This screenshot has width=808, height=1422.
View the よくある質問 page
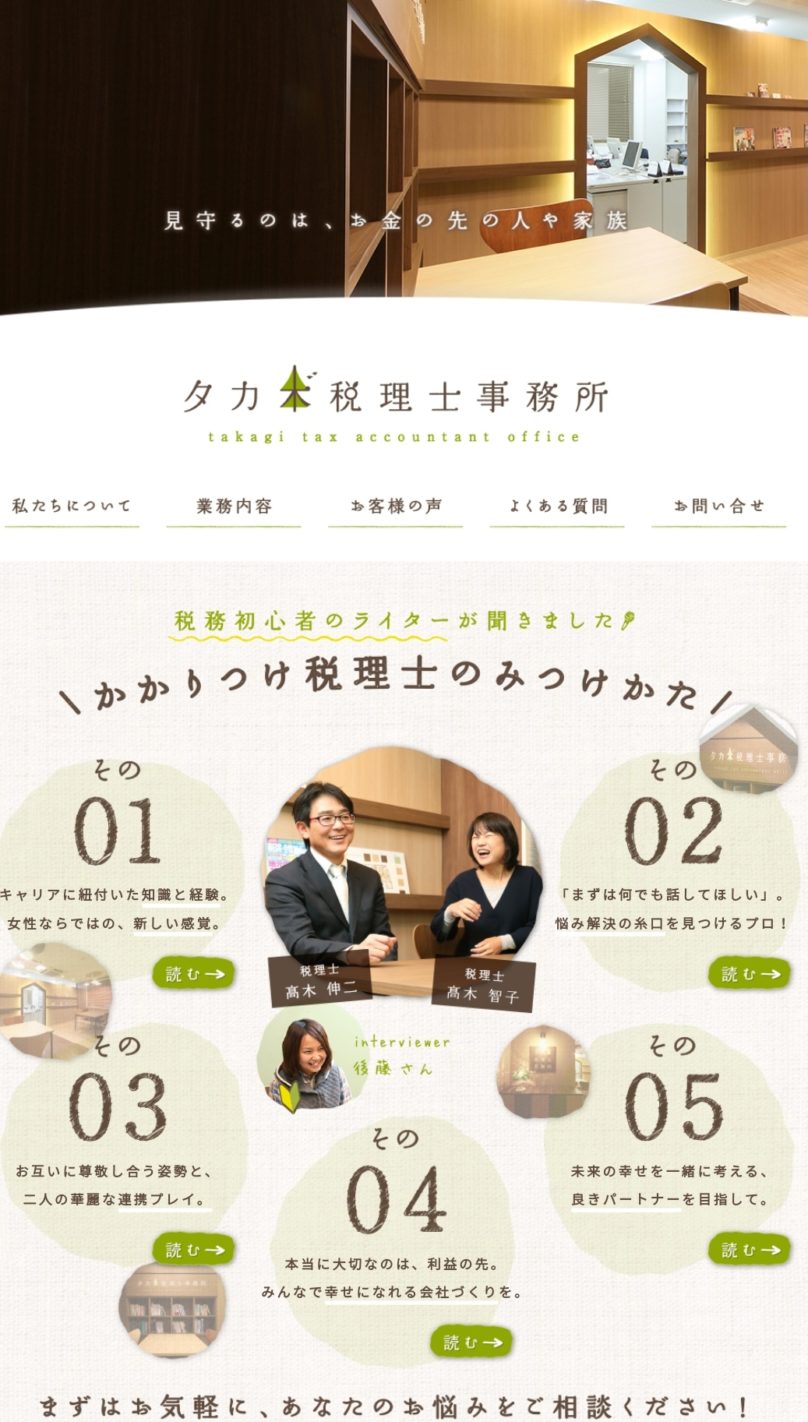point(557,506)
